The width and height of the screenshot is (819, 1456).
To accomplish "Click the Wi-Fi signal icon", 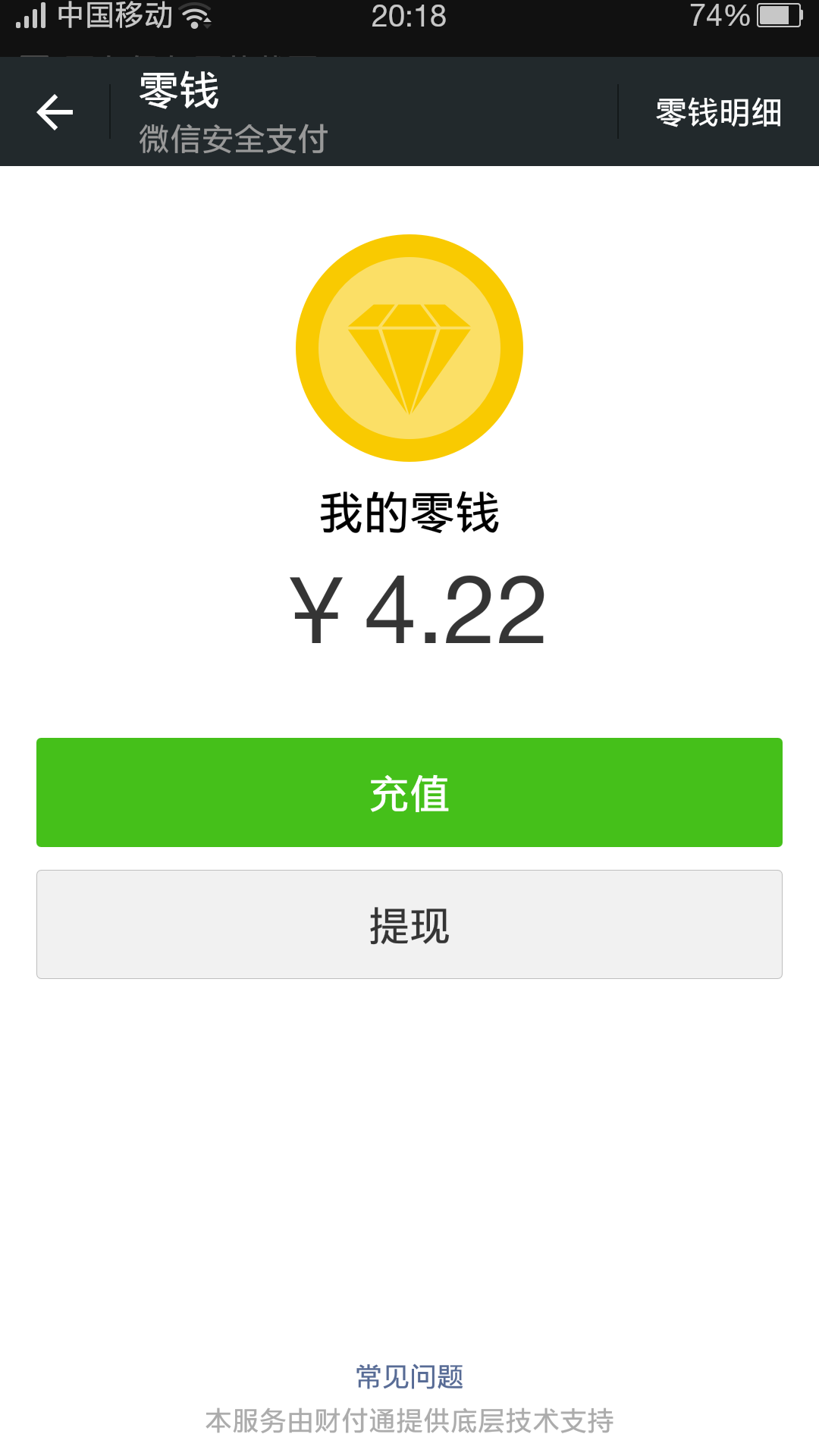I will point(199,17).
